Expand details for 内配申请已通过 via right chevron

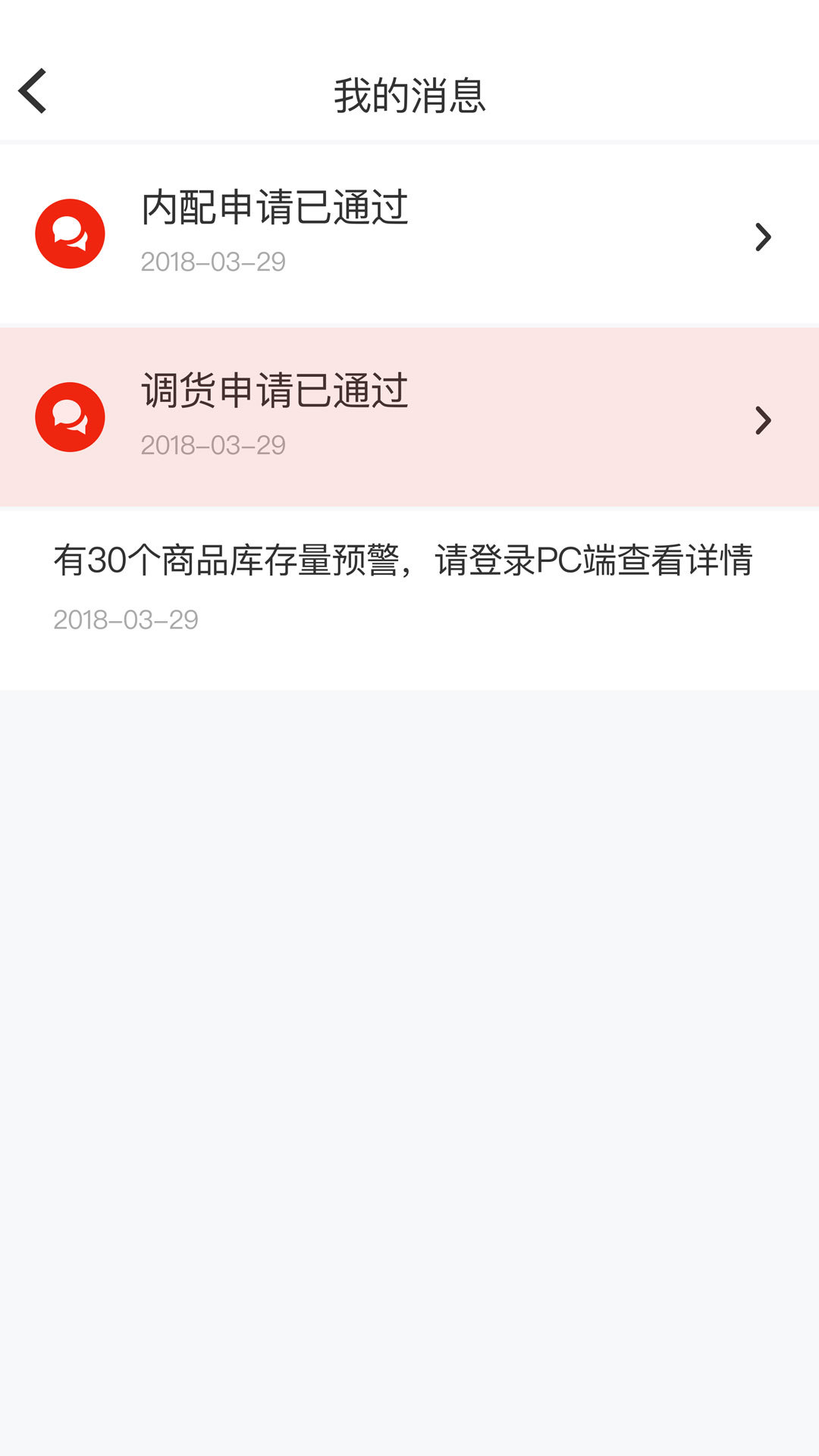point(763,237)
